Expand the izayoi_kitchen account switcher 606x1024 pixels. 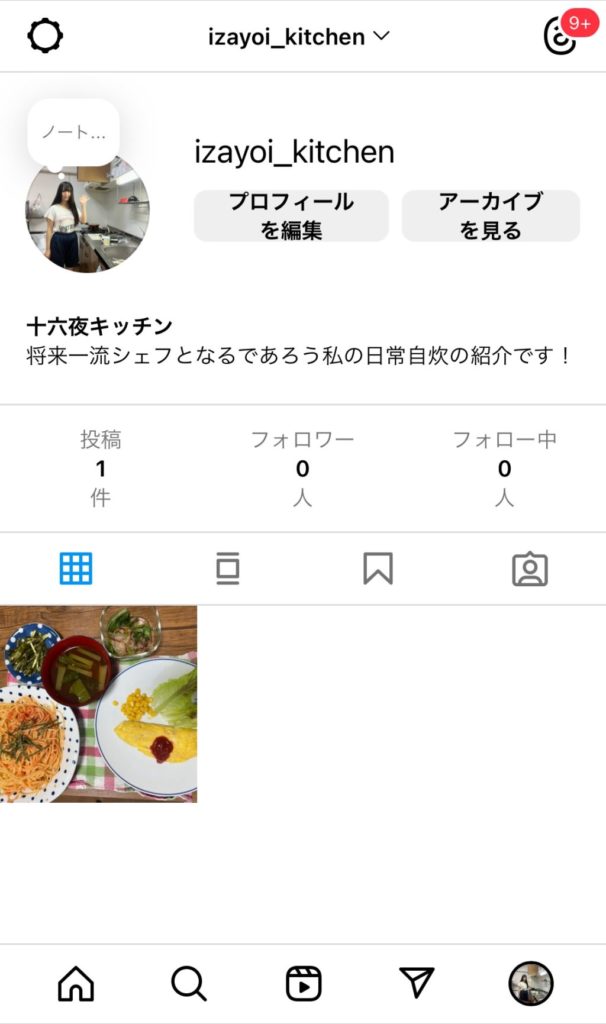pyautogui.click(x=298, y=37)
